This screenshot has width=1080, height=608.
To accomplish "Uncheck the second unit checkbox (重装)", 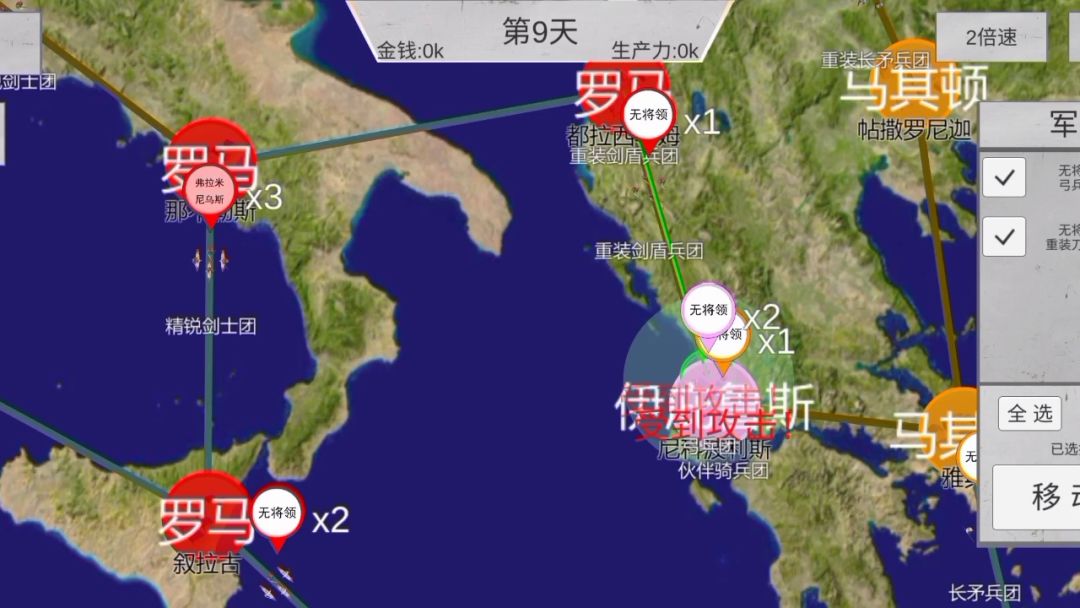I will 1004,236.
